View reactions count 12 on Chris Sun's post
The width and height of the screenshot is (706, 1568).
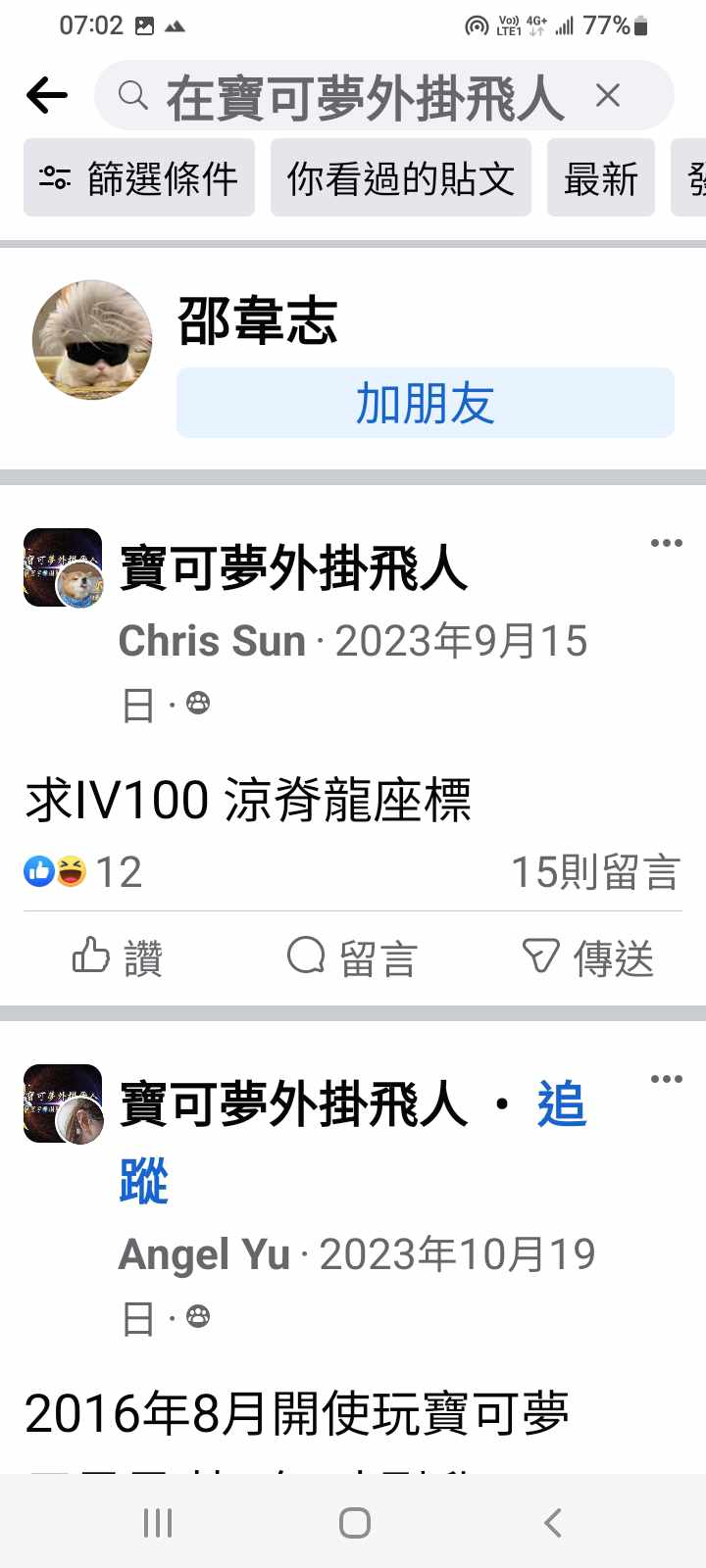[83, 871]
